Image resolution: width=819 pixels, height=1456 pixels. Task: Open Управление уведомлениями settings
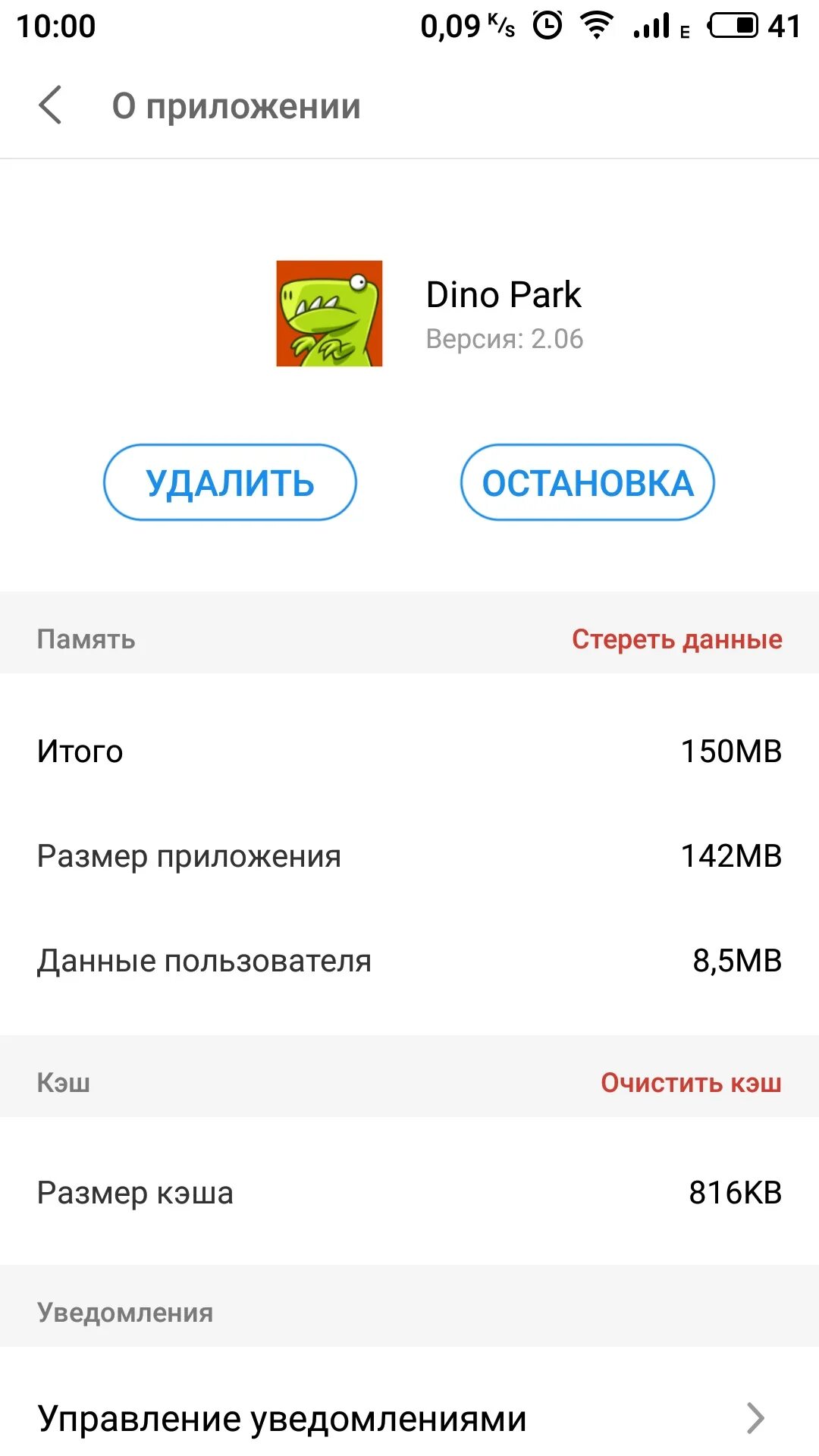tap(409, 1418)
